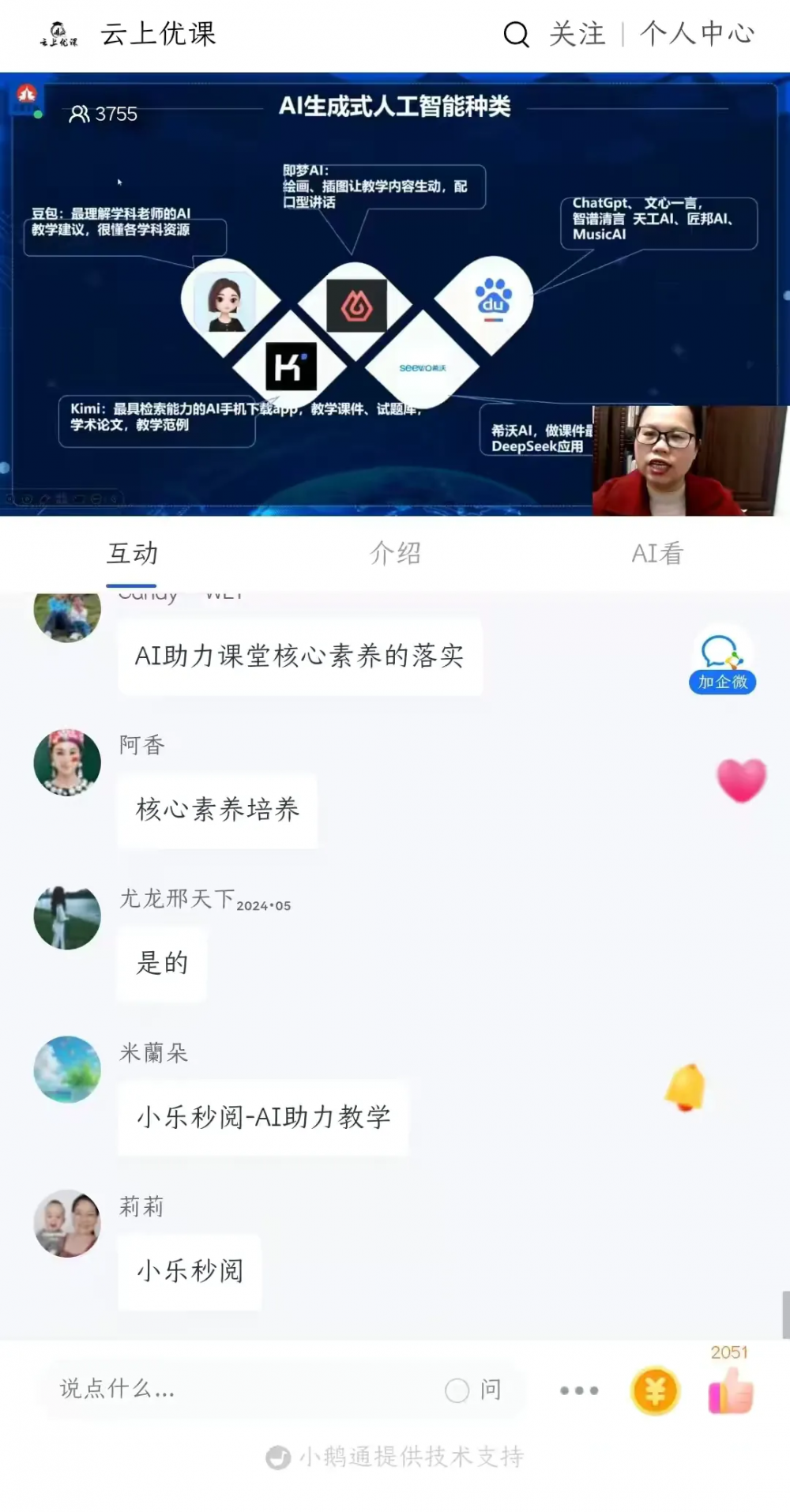Open the three-dot more options
790x1512 pixels.
(x=579, y=1390)
